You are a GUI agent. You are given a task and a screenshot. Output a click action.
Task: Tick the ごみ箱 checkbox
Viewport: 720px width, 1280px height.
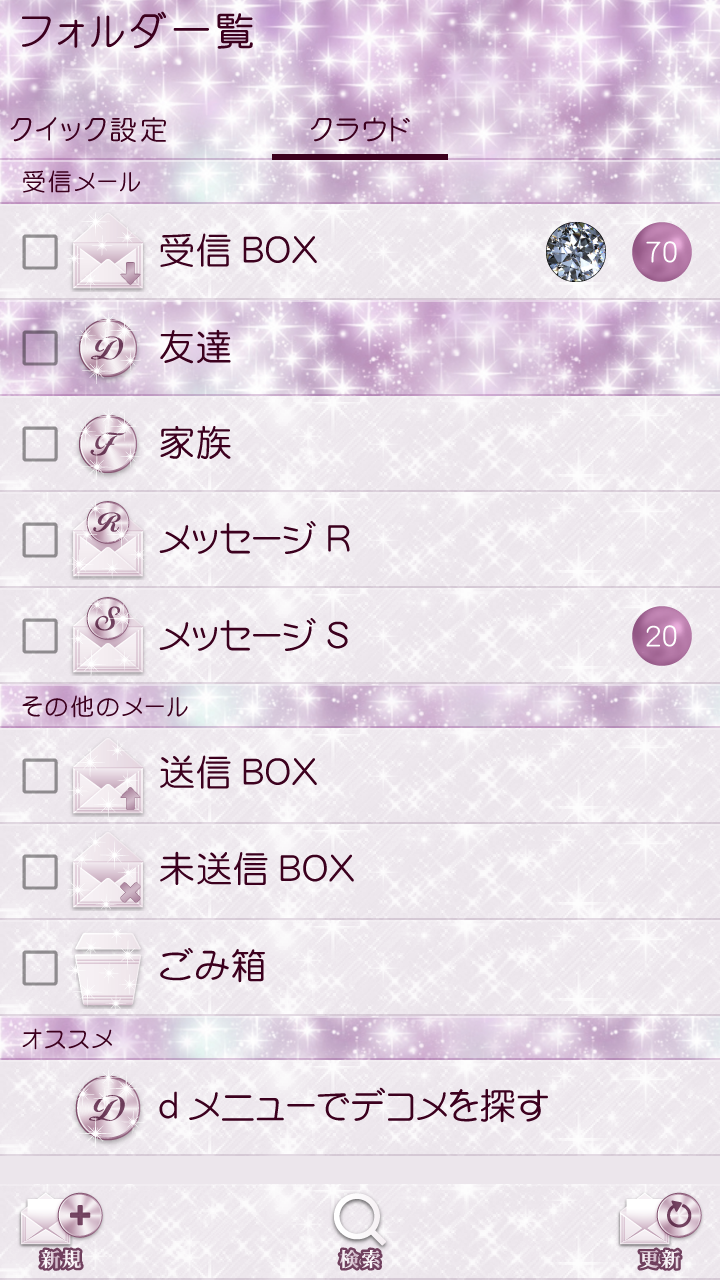point(40,967)
